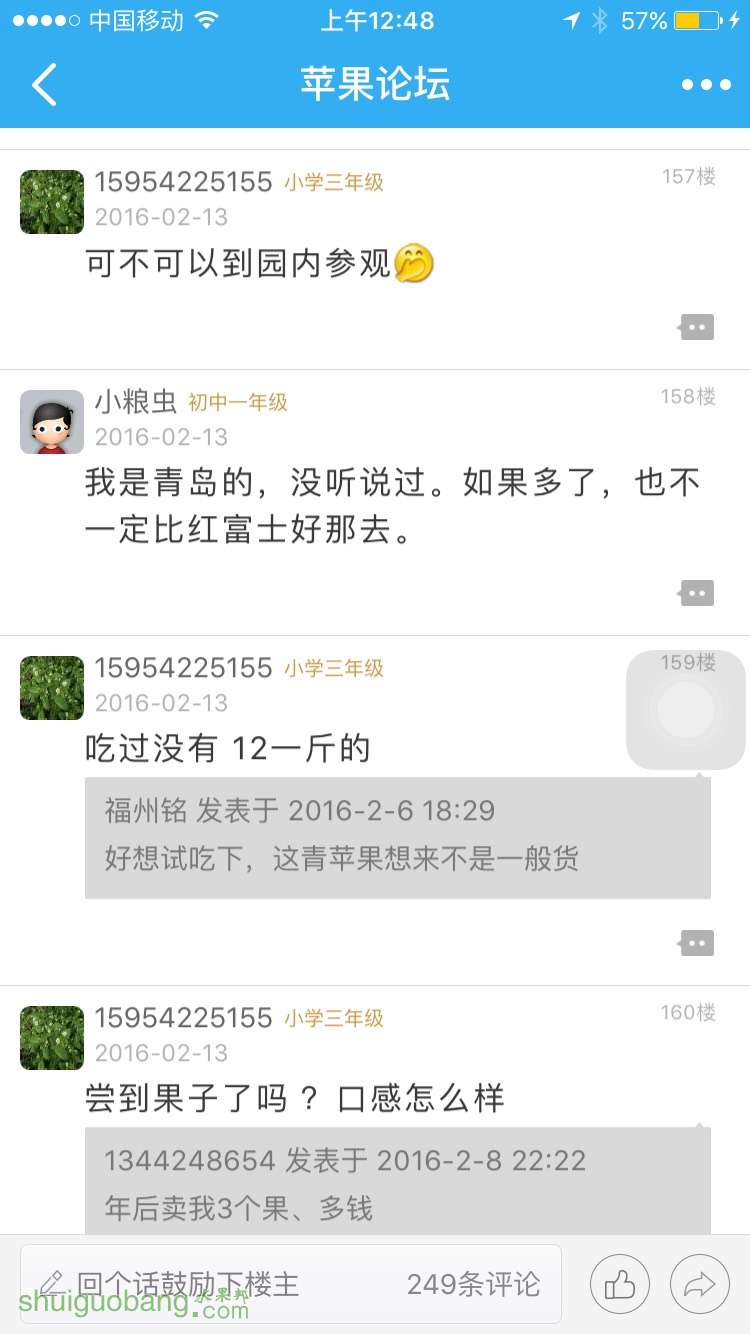Reply to the comment on floor 159
Screen dimensions: 750x1334
coord(696,943)
